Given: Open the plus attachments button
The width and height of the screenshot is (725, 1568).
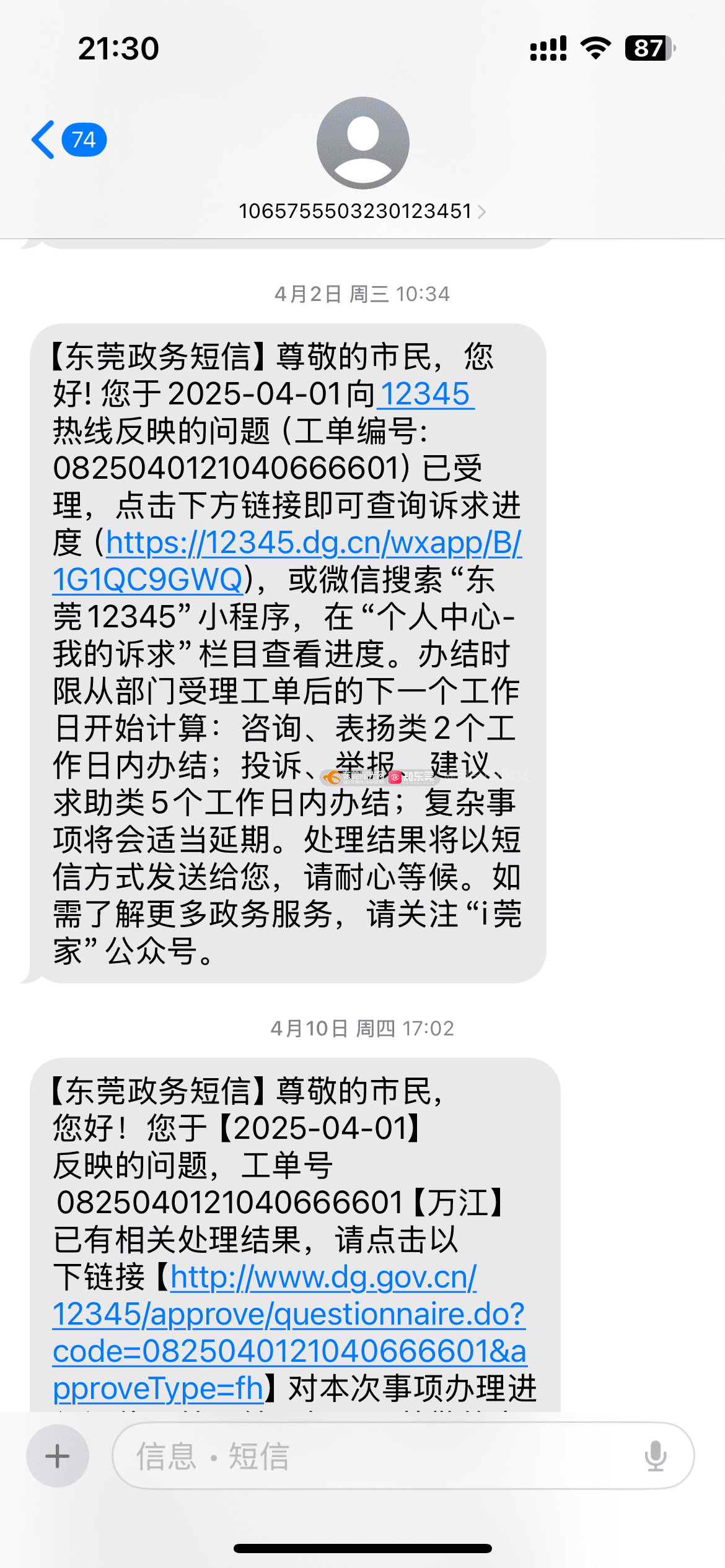Looking at the screenshot, I should (58, 1456).
